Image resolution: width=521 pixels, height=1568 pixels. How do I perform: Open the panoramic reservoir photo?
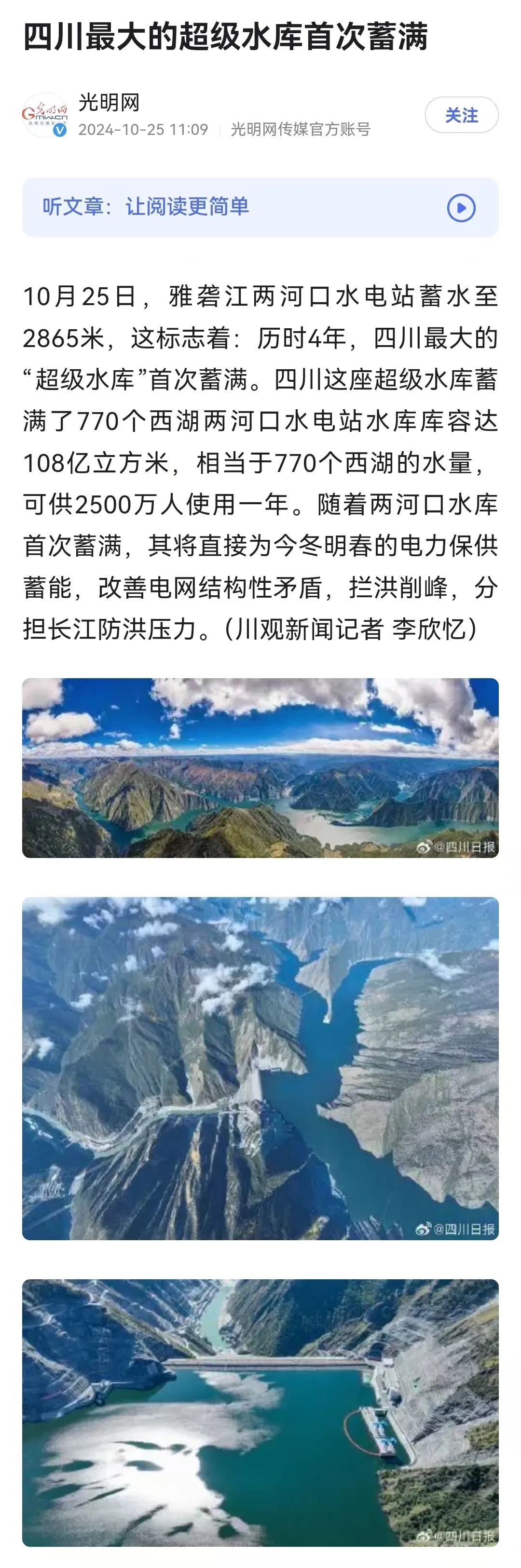[260, 767]
